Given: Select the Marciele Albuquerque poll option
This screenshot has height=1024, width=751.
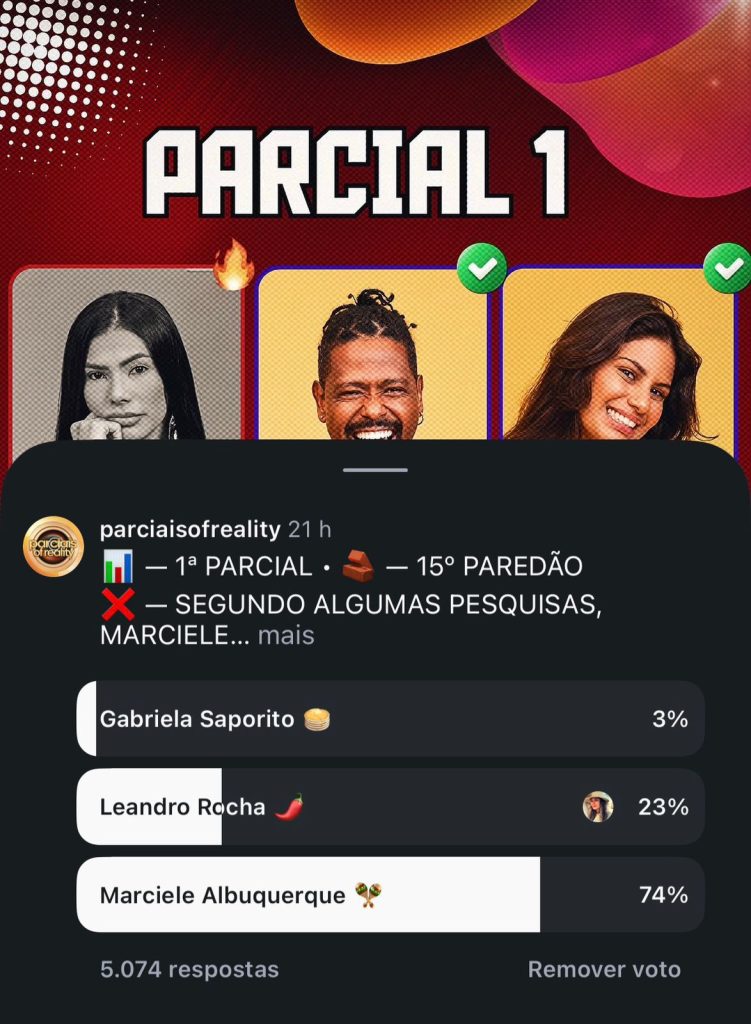Looking at the screenshot, I should click(x=390, y=895).
